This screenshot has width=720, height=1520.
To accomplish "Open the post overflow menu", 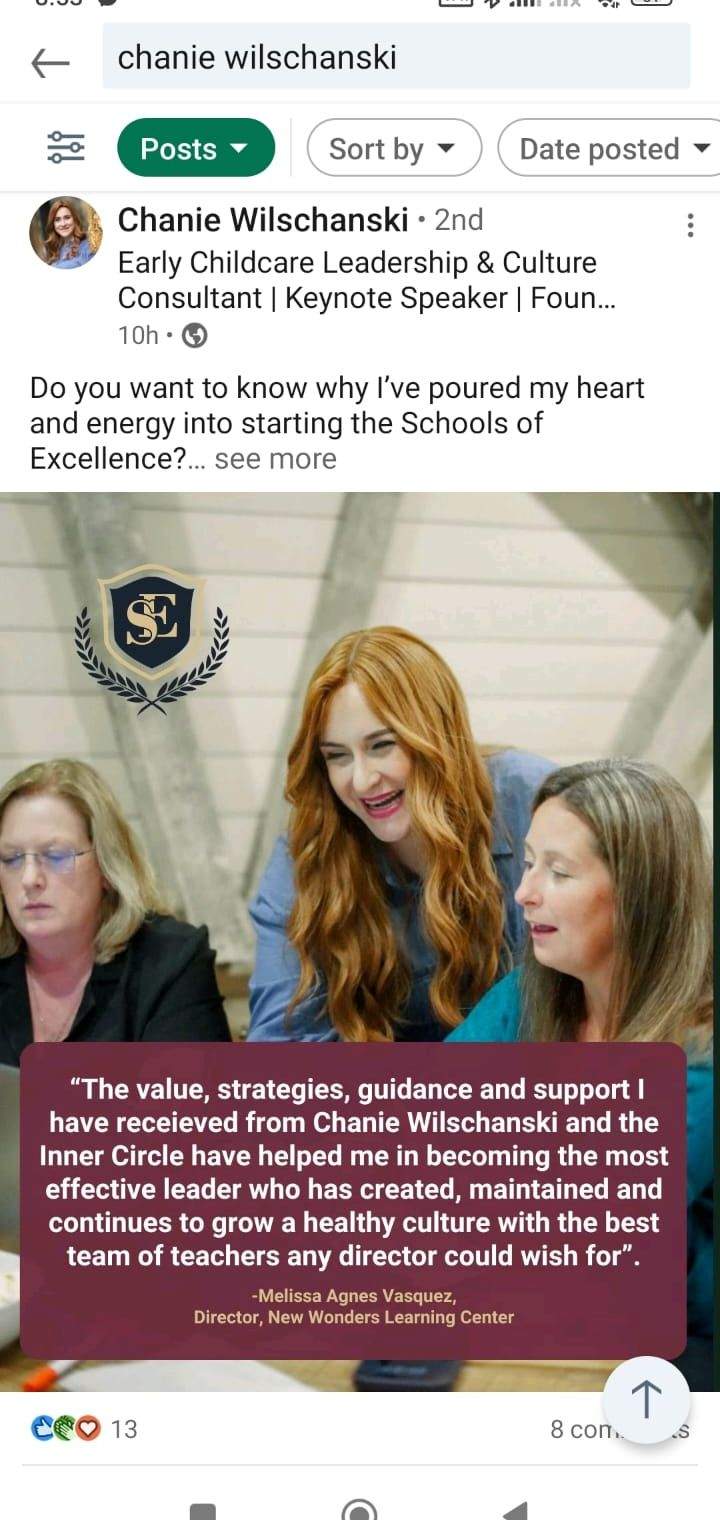I will (690, 226).
